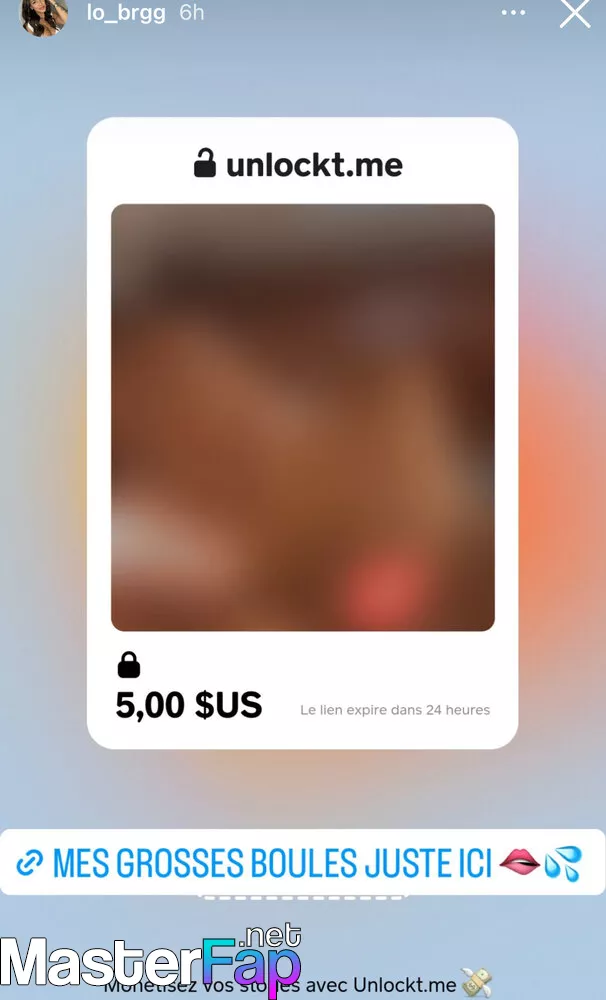
Task: Open the three-dot story options menu
Action: (x=514, y=13)
